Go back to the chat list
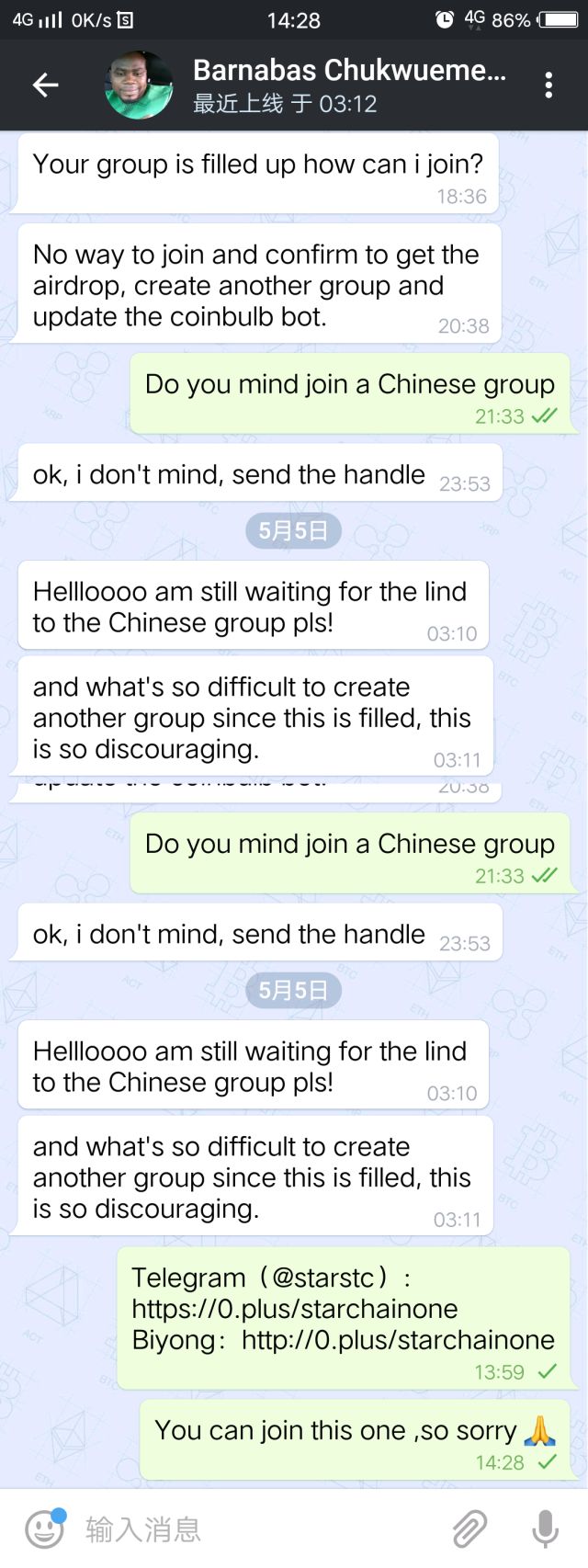Image resolution: width=588 pixels, height=1568 pixels. (x=45, y=85)
